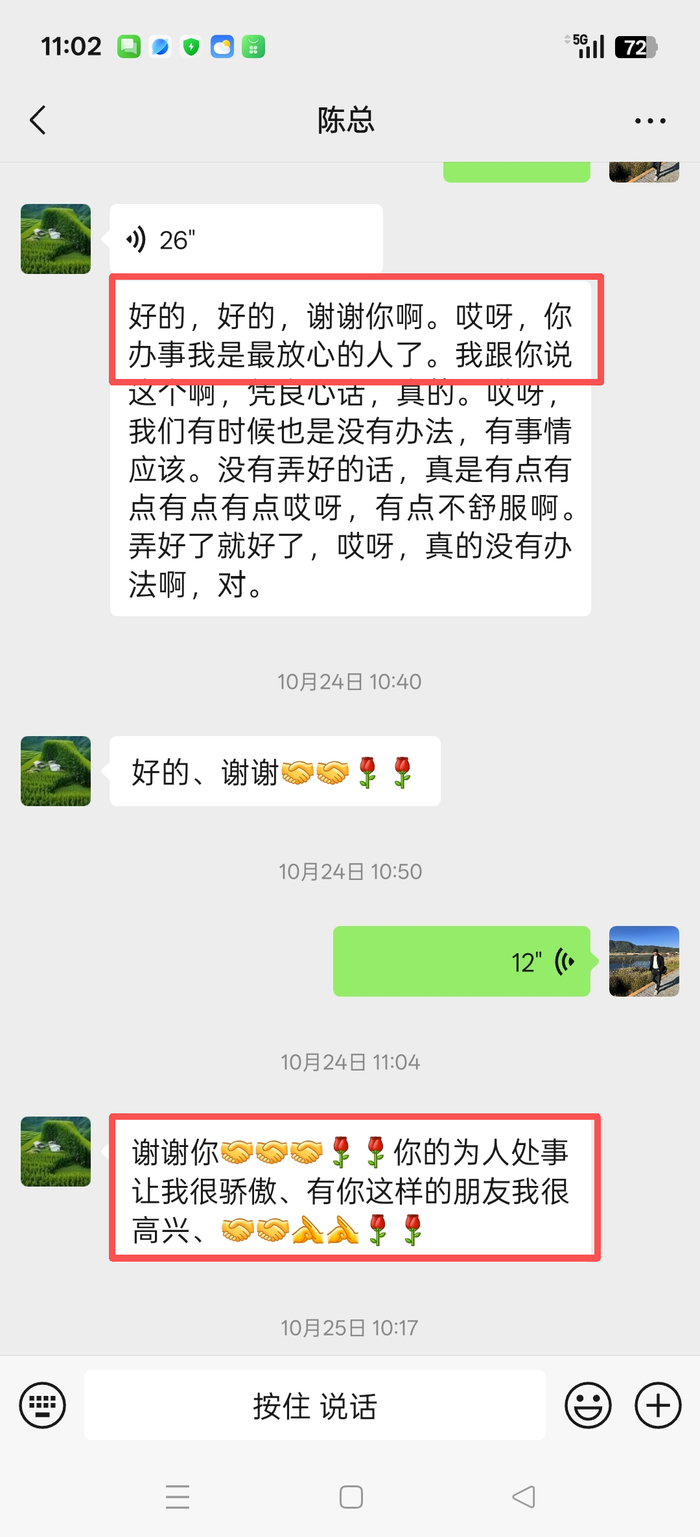Image resolution: width=700 pixels, height=1537 pixels.
Task: Play the 26" voice message
Action: click(x=246, y=239)
